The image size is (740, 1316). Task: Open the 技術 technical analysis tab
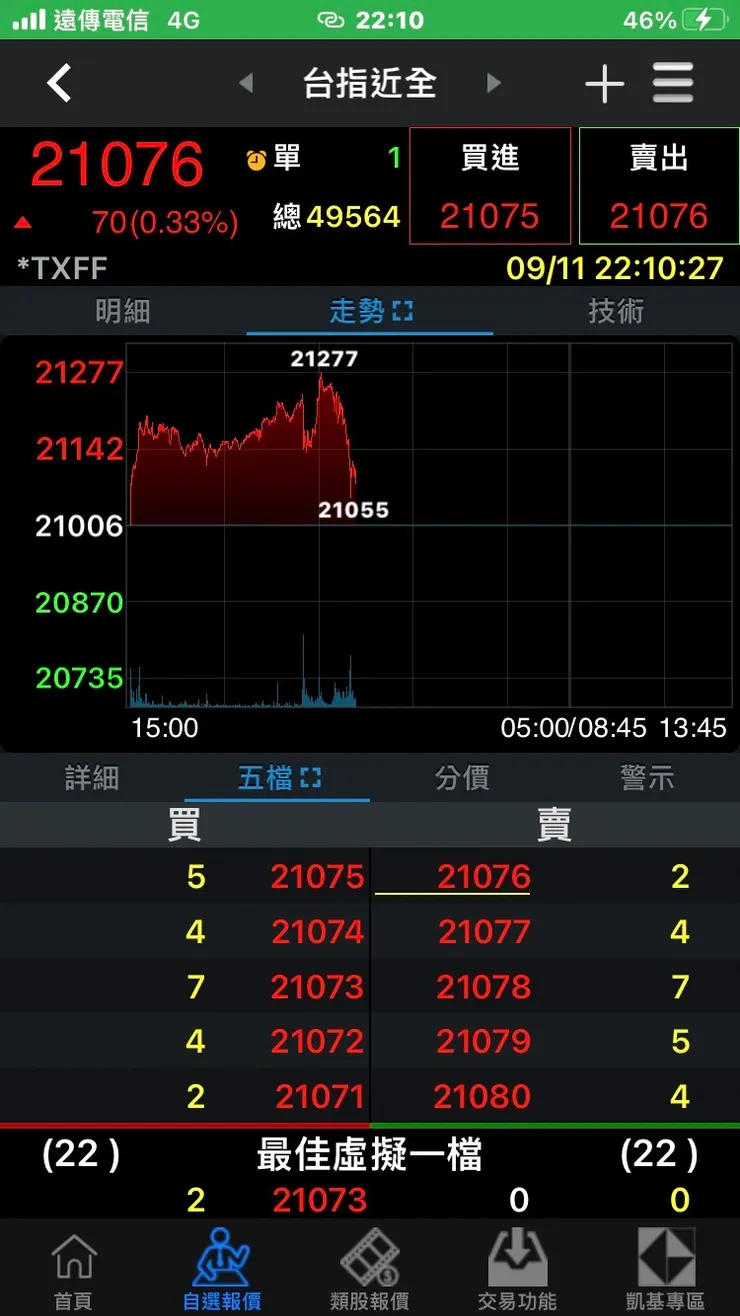[x=617, y=311]
